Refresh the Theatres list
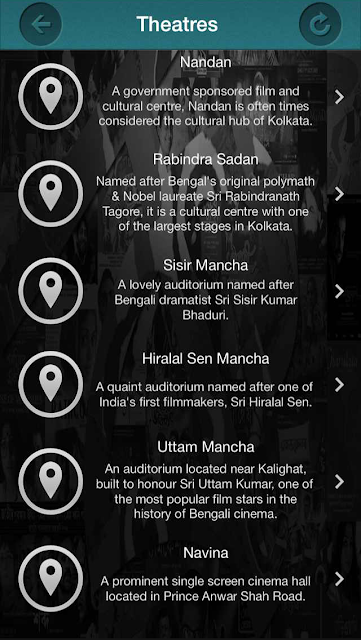Screen dimensions: 361x640 tap(320, 24)
